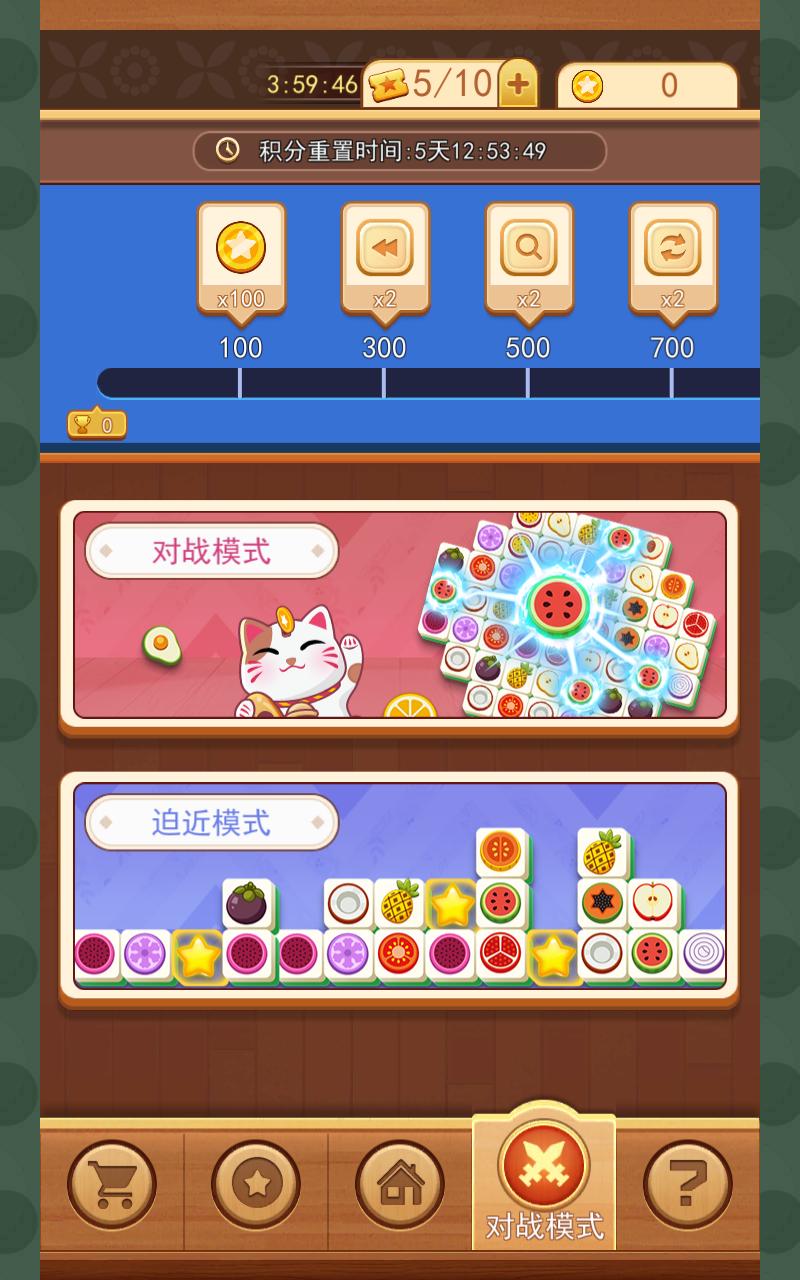Screen dimensions: 800x1280
Task: Open the 对战模式 game card
Action: [x=399, y=615]
